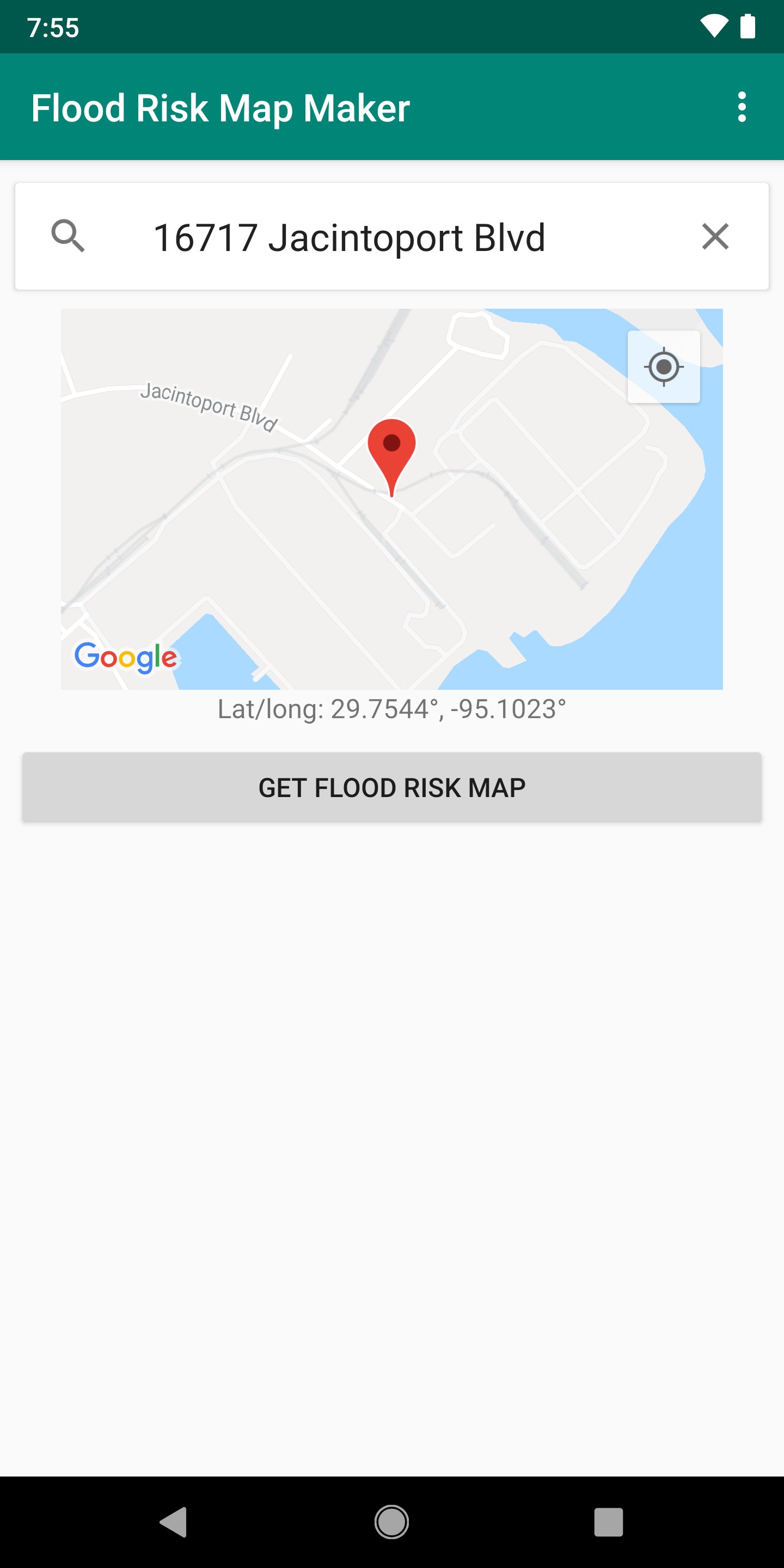Get the flood risk map
The image size is (784, 1568).
[392, 787]
